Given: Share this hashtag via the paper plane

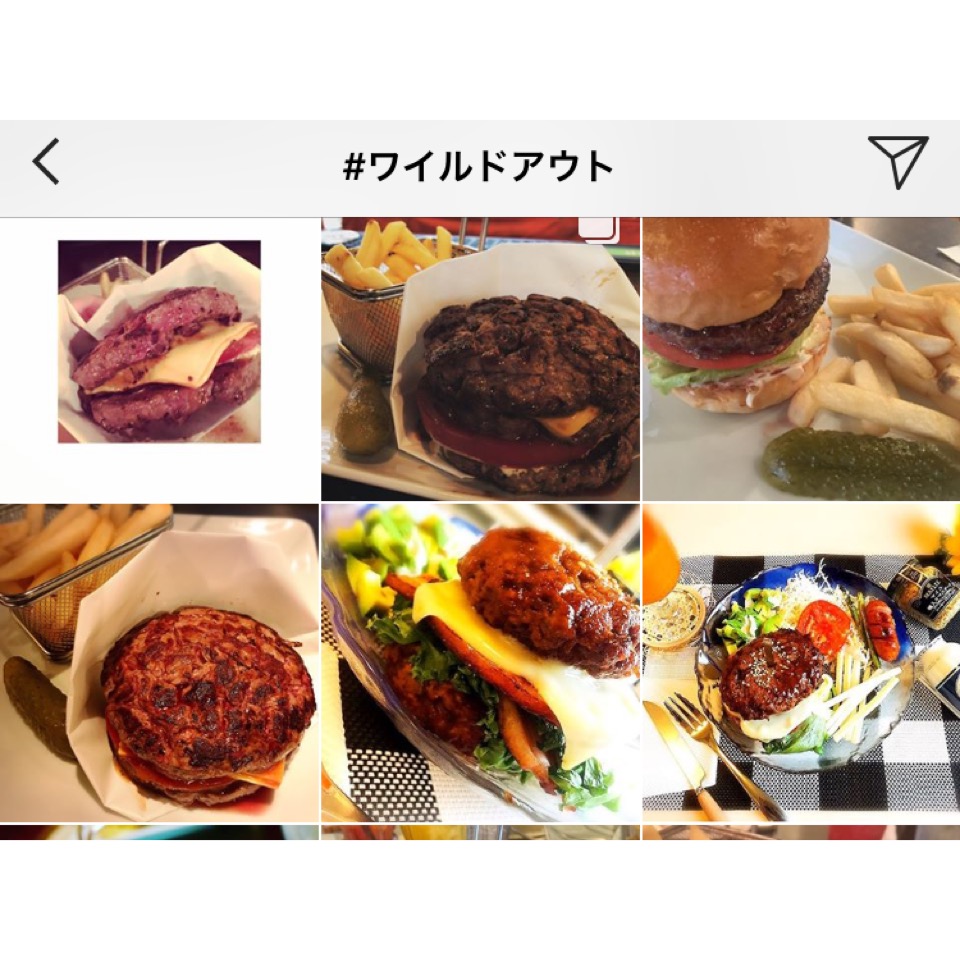Looking at the screenshot, I should pyautogui.click(x=897, y=162).
